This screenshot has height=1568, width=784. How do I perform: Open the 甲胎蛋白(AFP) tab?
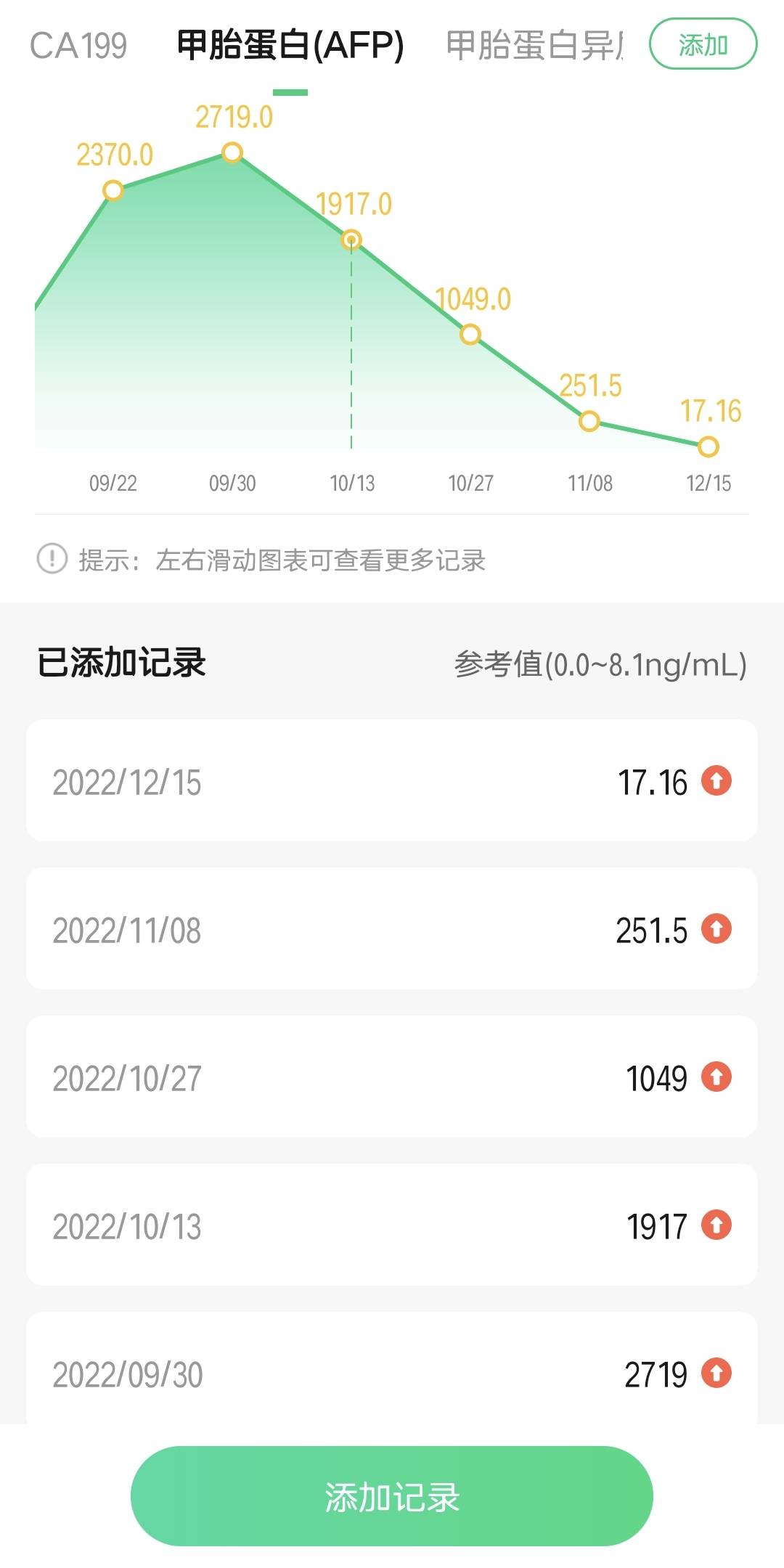pyautogui.click(x=290, y=45)
